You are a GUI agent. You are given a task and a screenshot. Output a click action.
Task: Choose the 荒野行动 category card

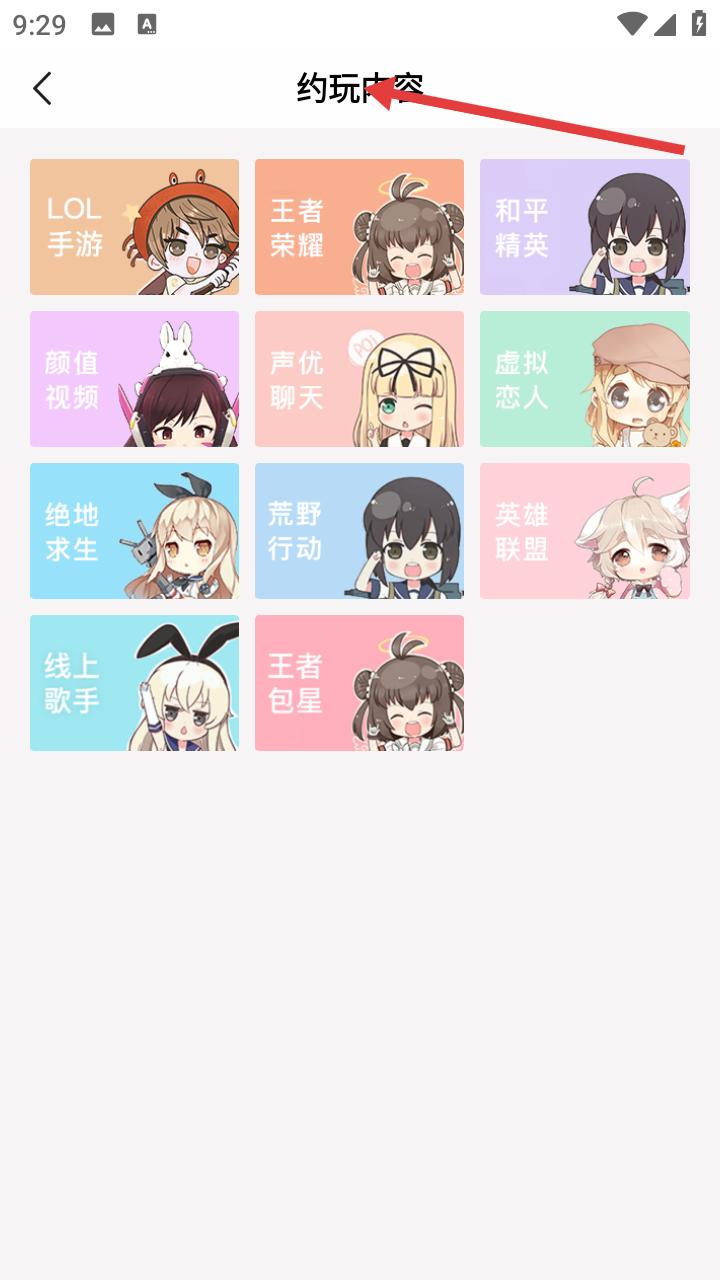coord(359,531)
